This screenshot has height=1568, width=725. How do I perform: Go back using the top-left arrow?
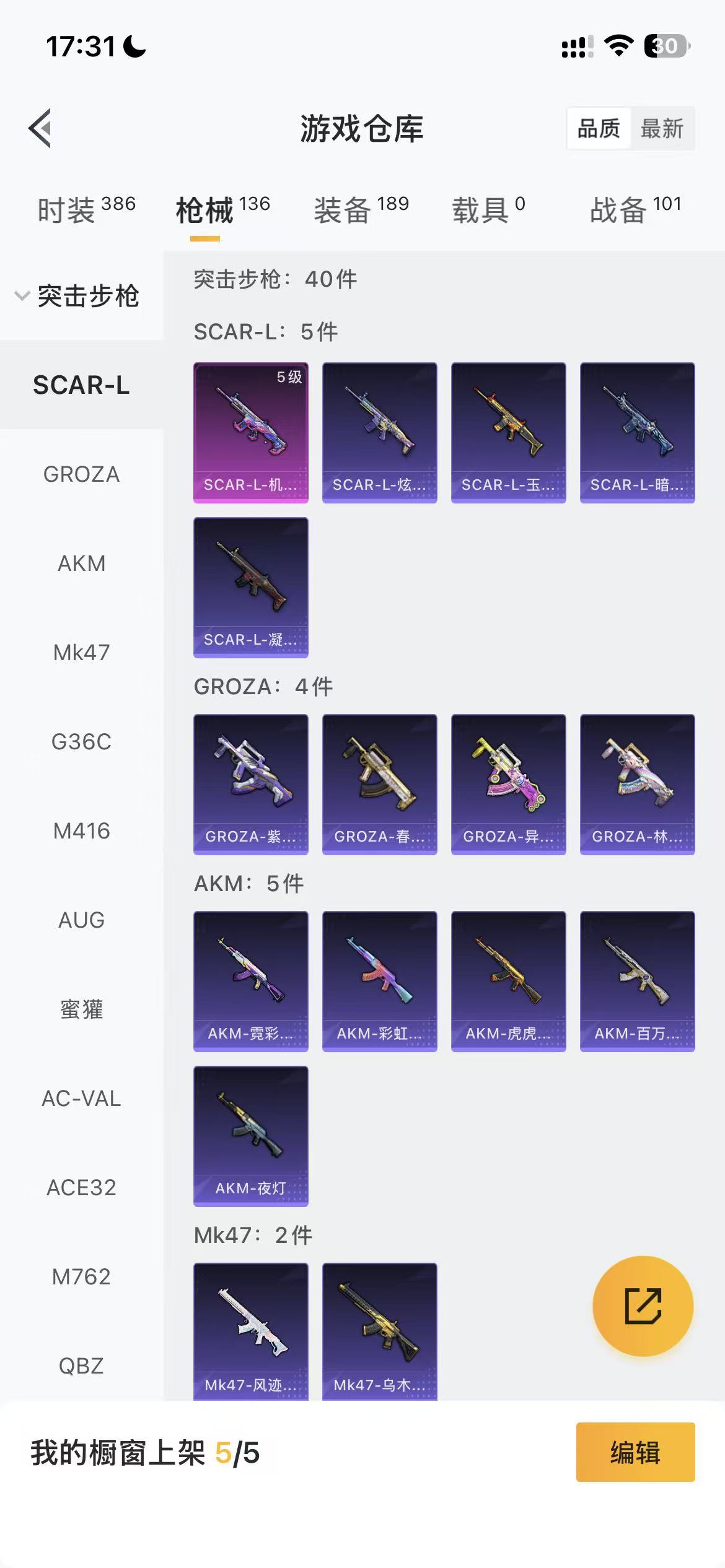(40, 128)
